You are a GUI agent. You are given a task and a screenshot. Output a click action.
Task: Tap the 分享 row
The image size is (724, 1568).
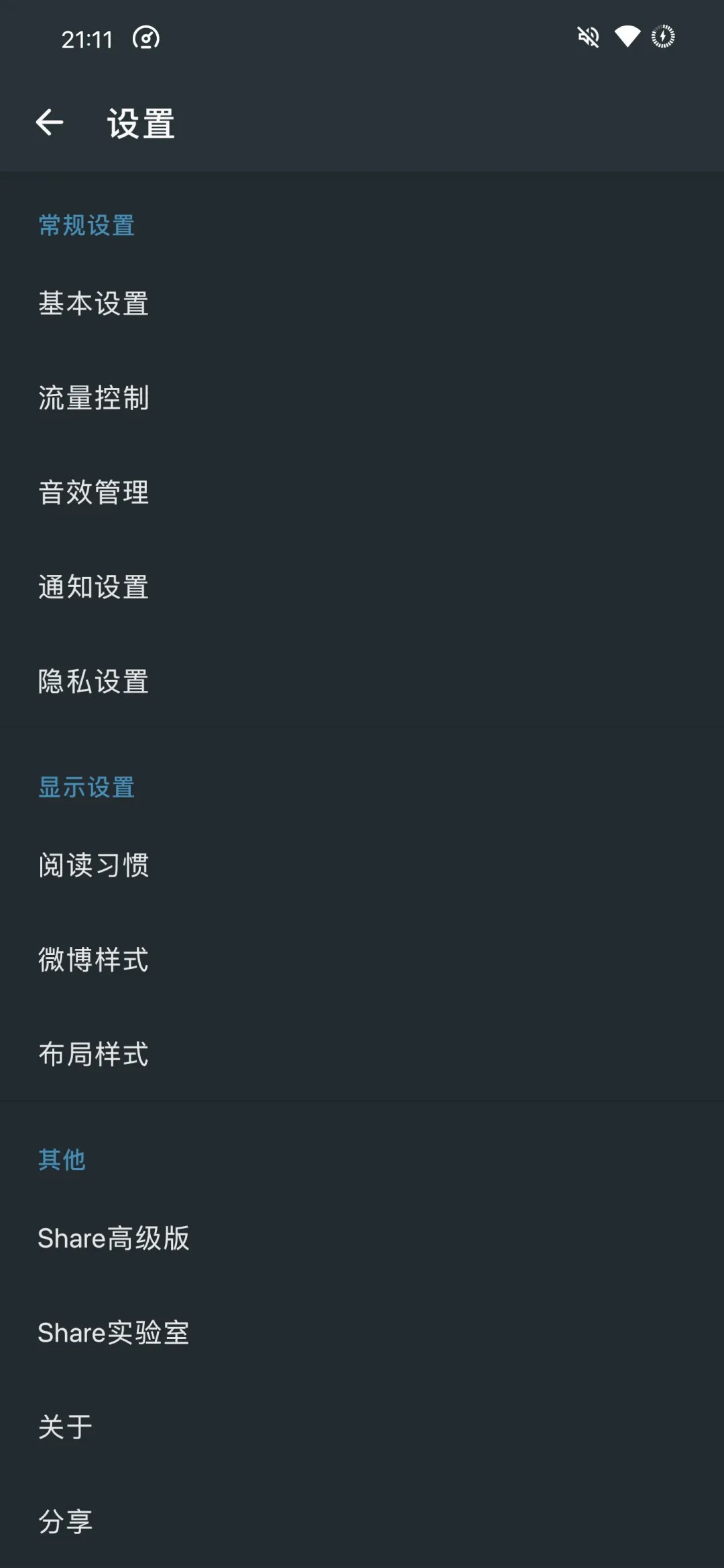click(x=66, y=1522)
